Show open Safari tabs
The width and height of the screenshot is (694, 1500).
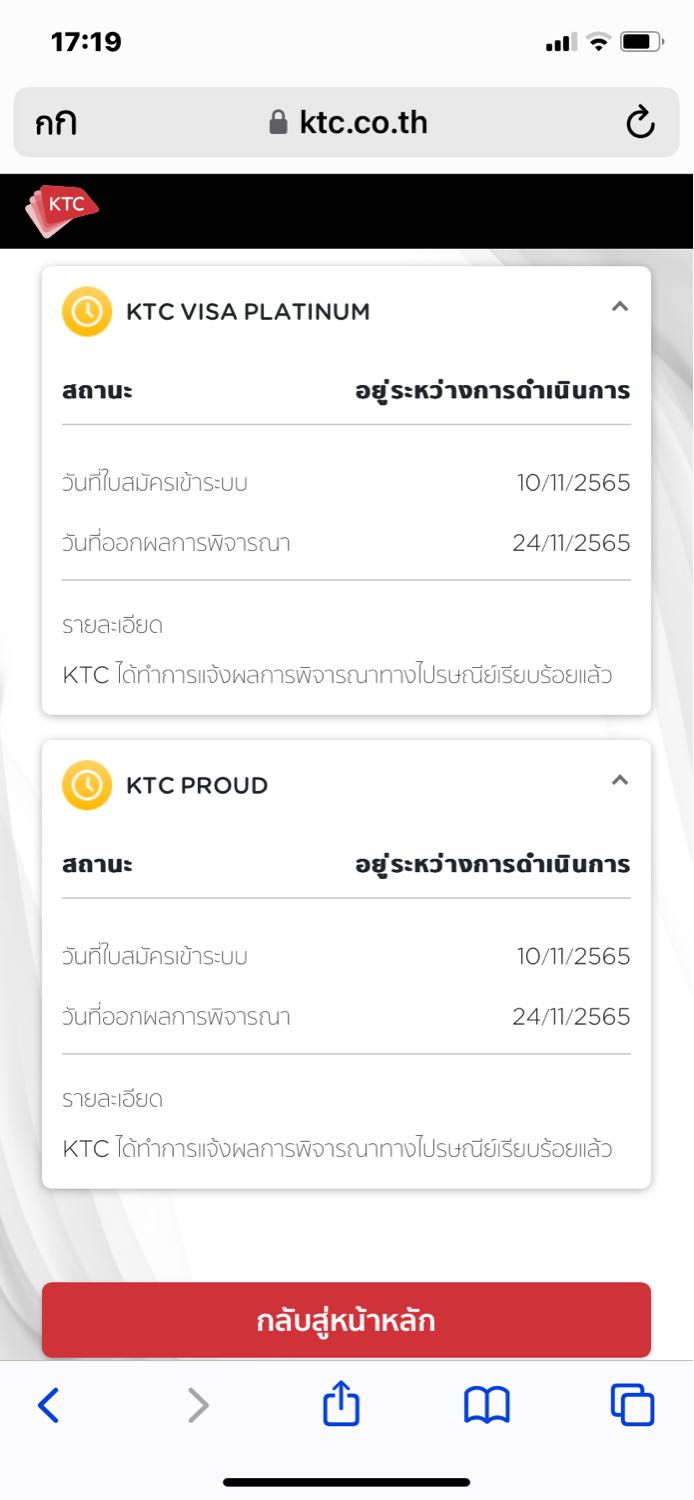tap(632, 1405)
